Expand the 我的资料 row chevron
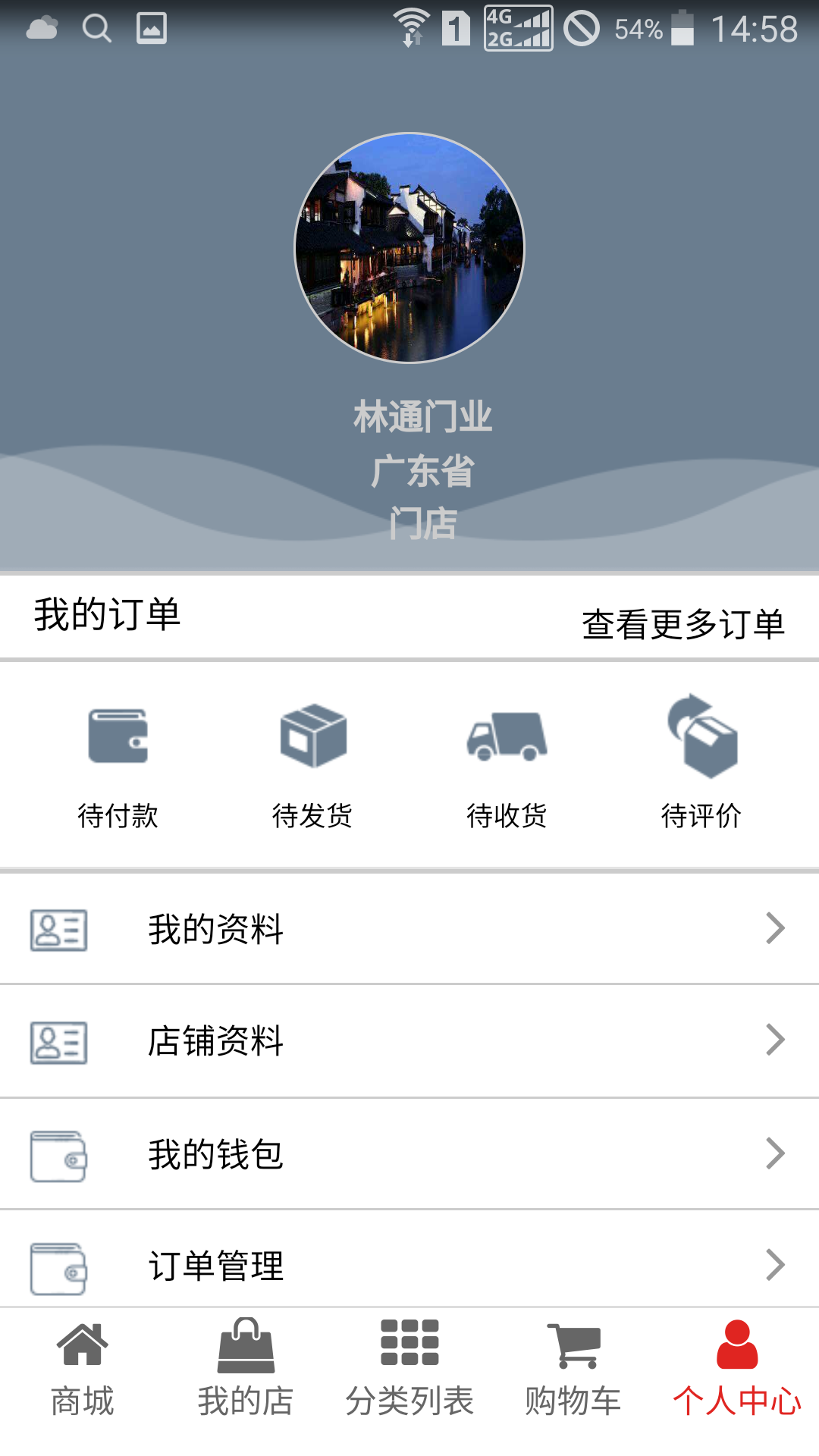This screenshot has height=1456, width=819. (x=774, y=929)
